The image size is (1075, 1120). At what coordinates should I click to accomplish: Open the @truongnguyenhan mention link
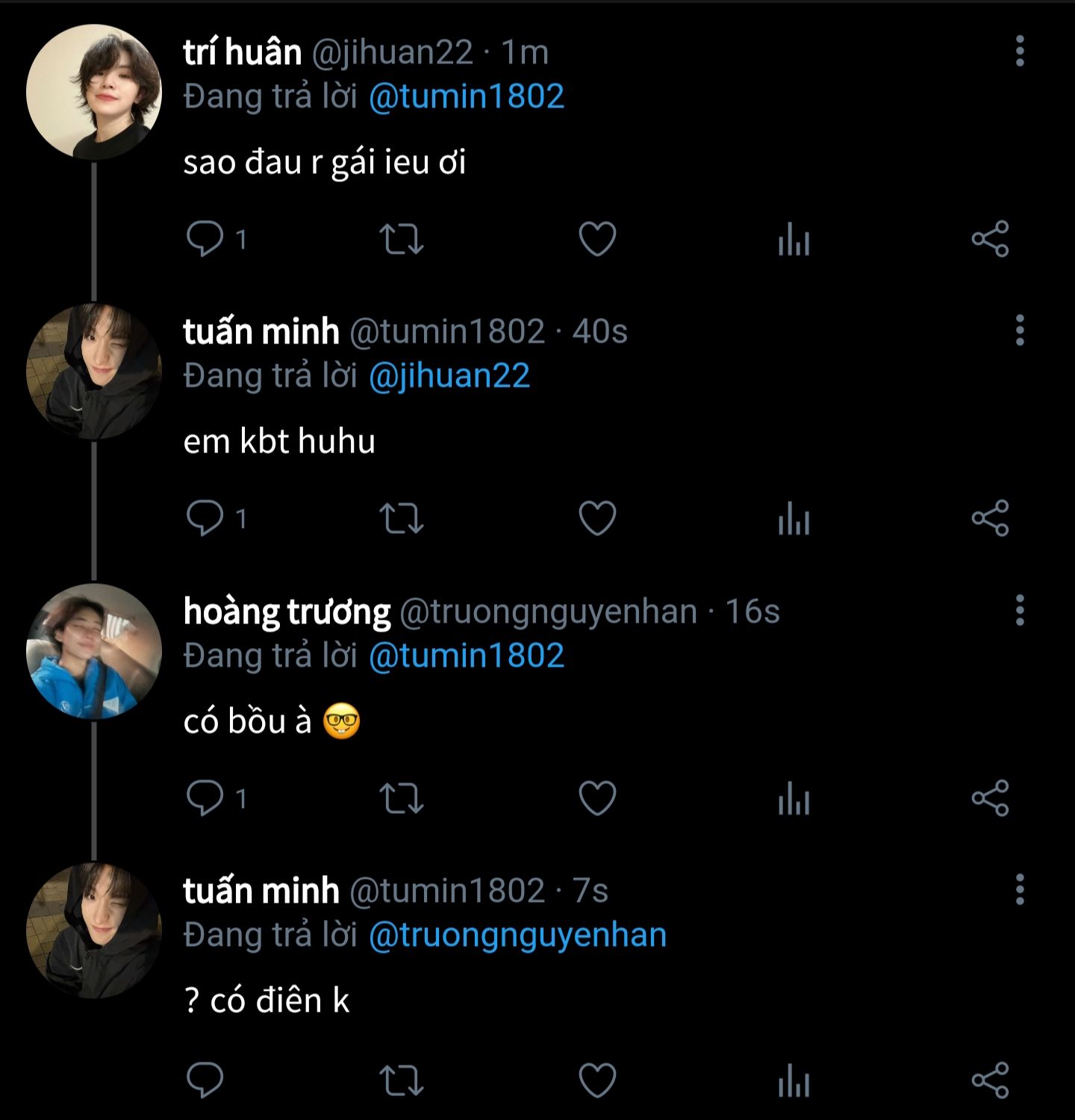pos(517,935)
